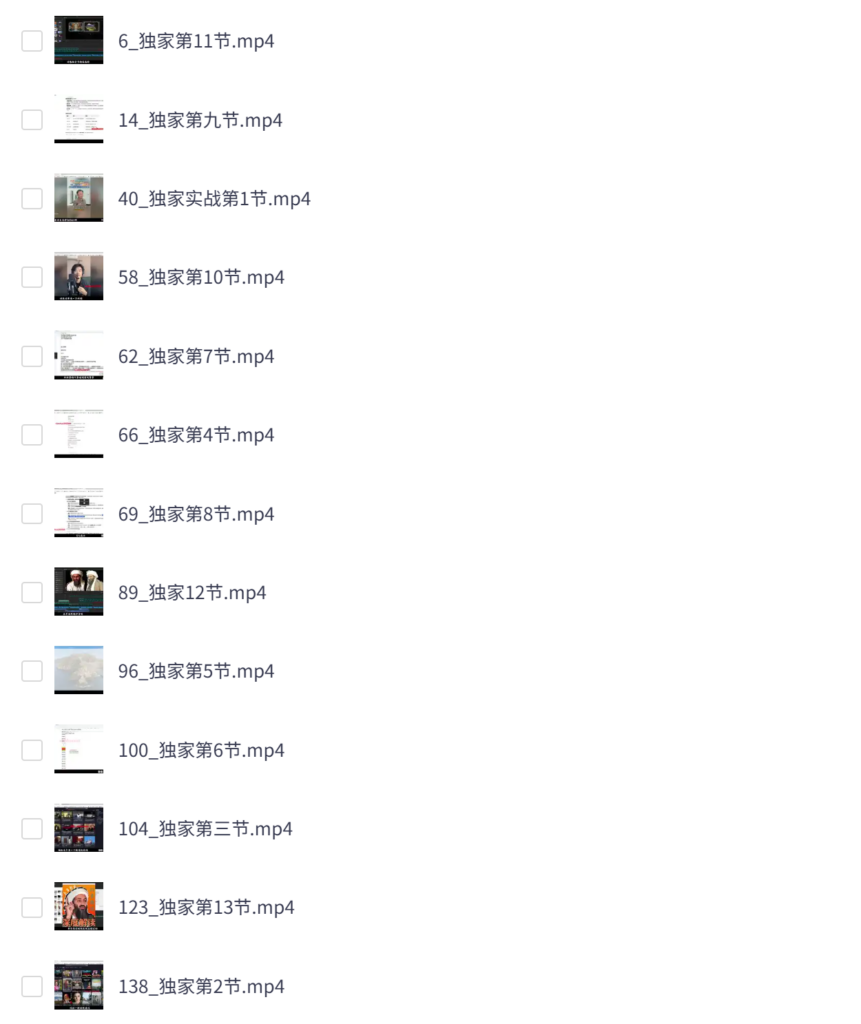Open video 58_独家第10节.mp4
Image resolution: width=861 pixels, height=1024 pixels.
[201, 278]
